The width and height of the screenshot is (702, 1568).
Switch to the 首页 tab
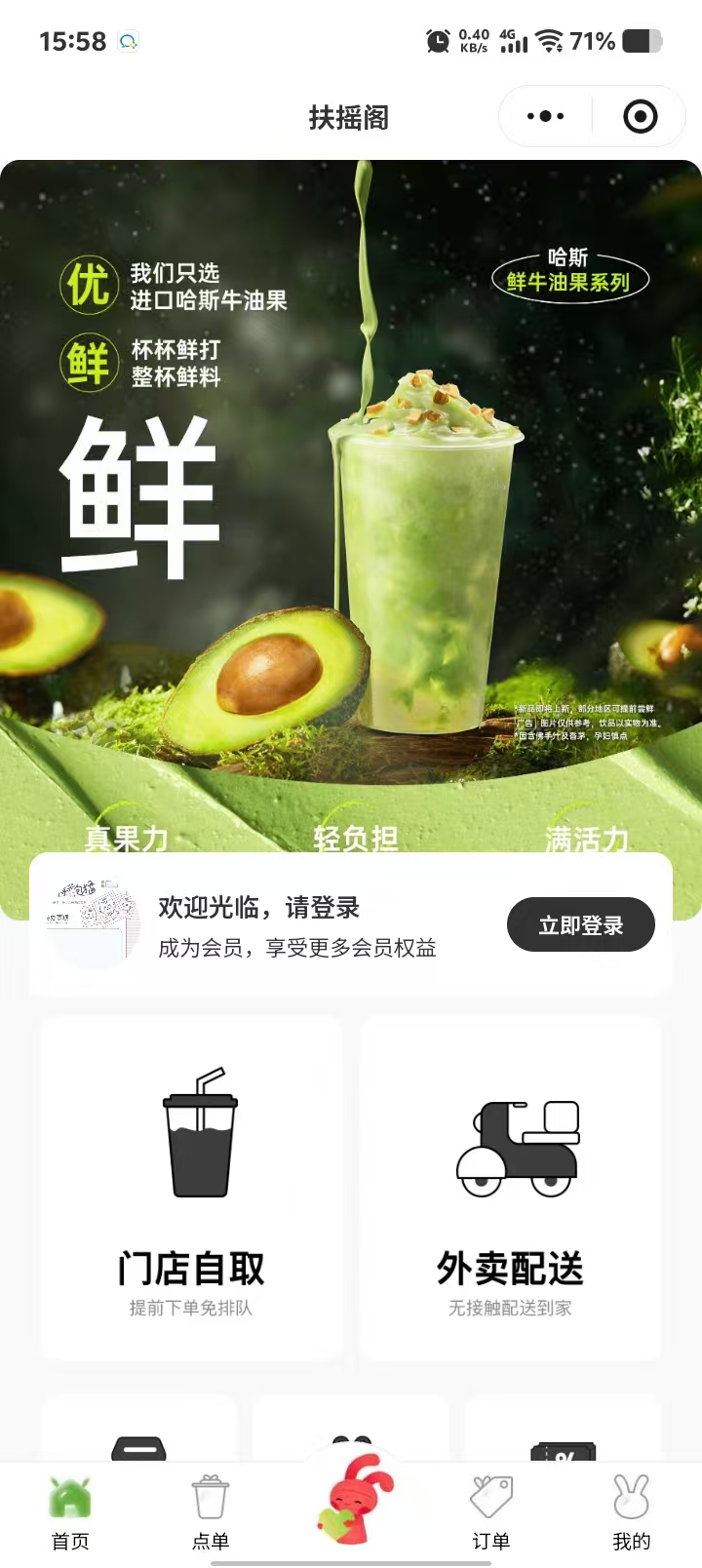click(x=70, y=1511)
